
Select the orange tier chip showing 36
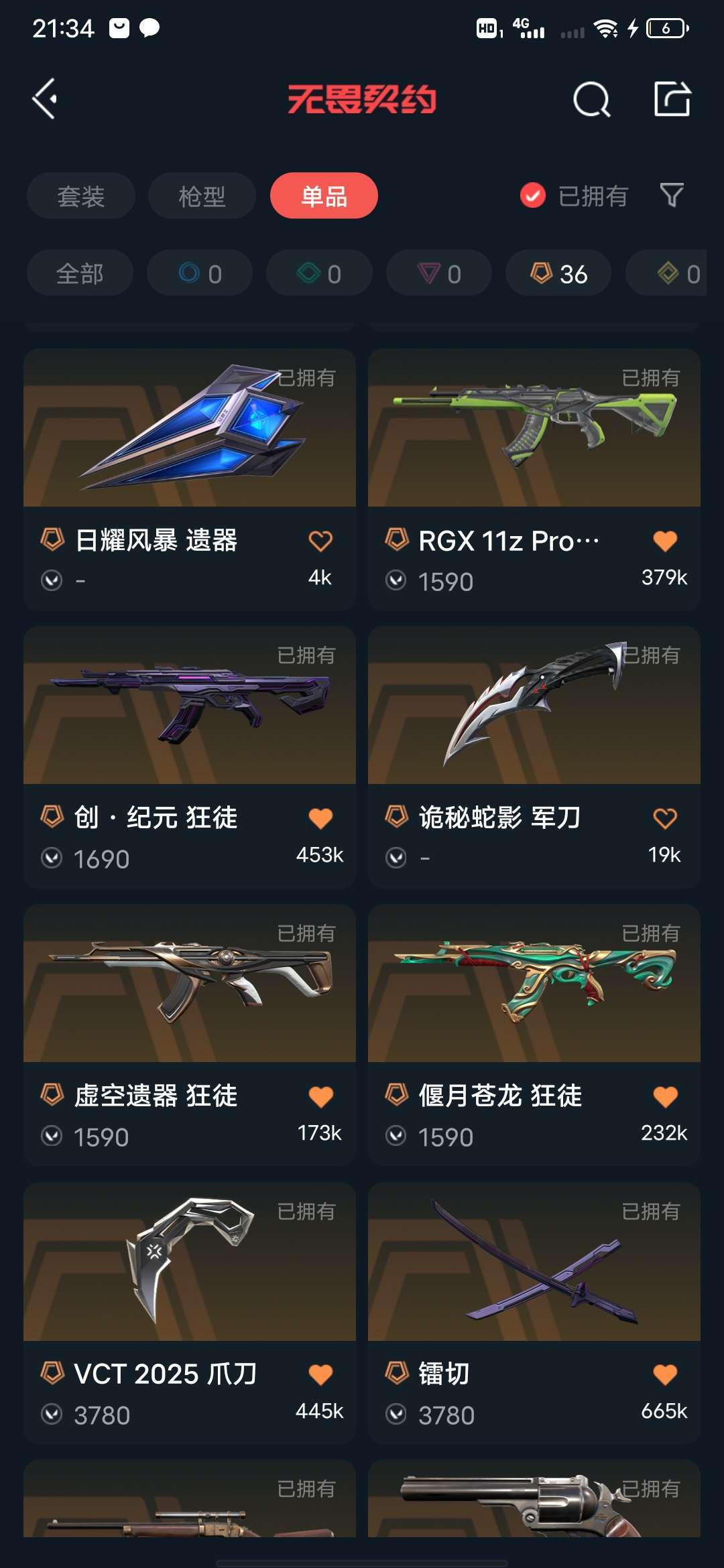click(558, 273)
